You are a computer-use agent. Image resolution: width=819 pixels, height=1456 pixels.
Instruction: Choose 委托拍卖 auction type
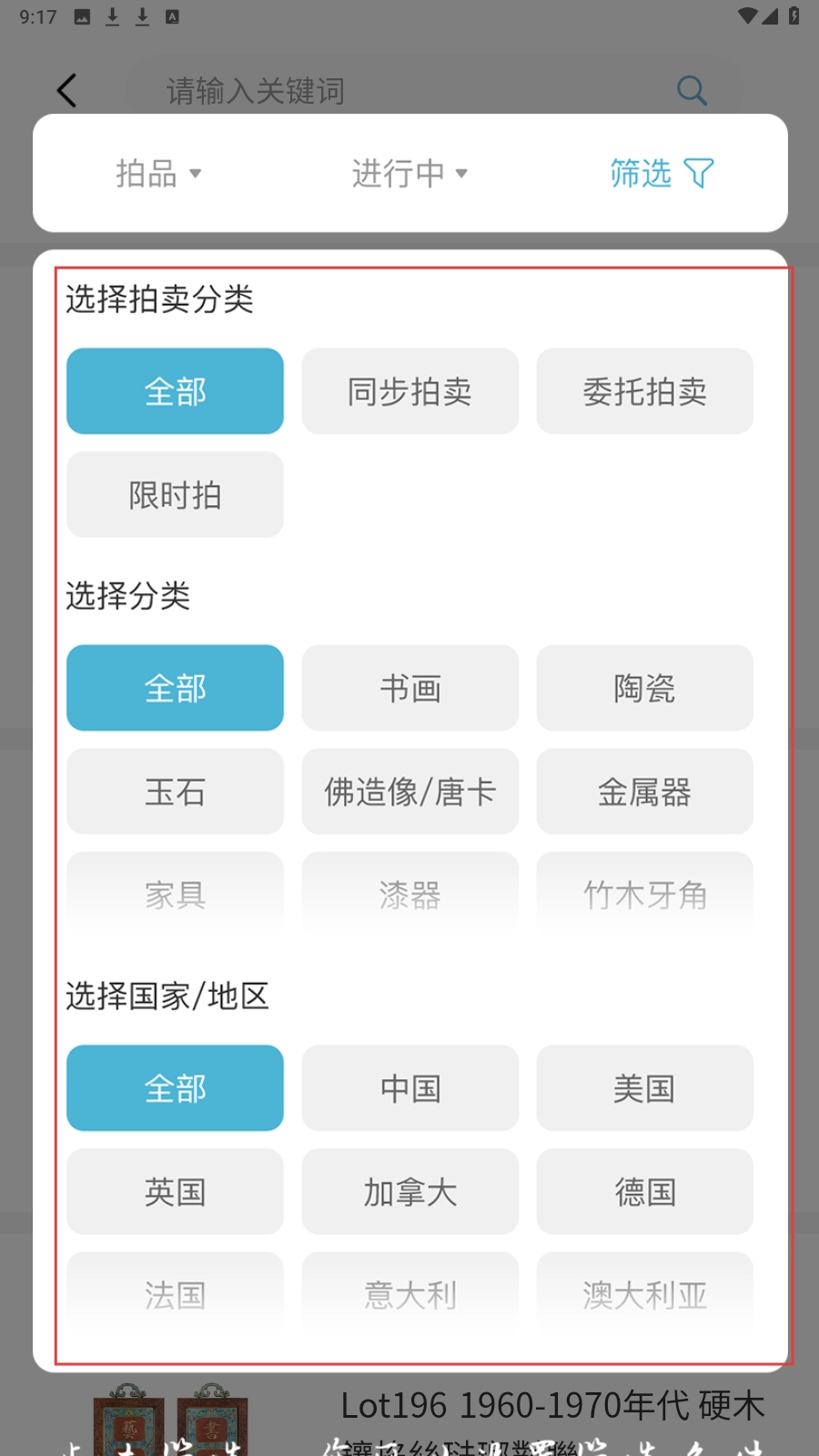tap(644, 391)
